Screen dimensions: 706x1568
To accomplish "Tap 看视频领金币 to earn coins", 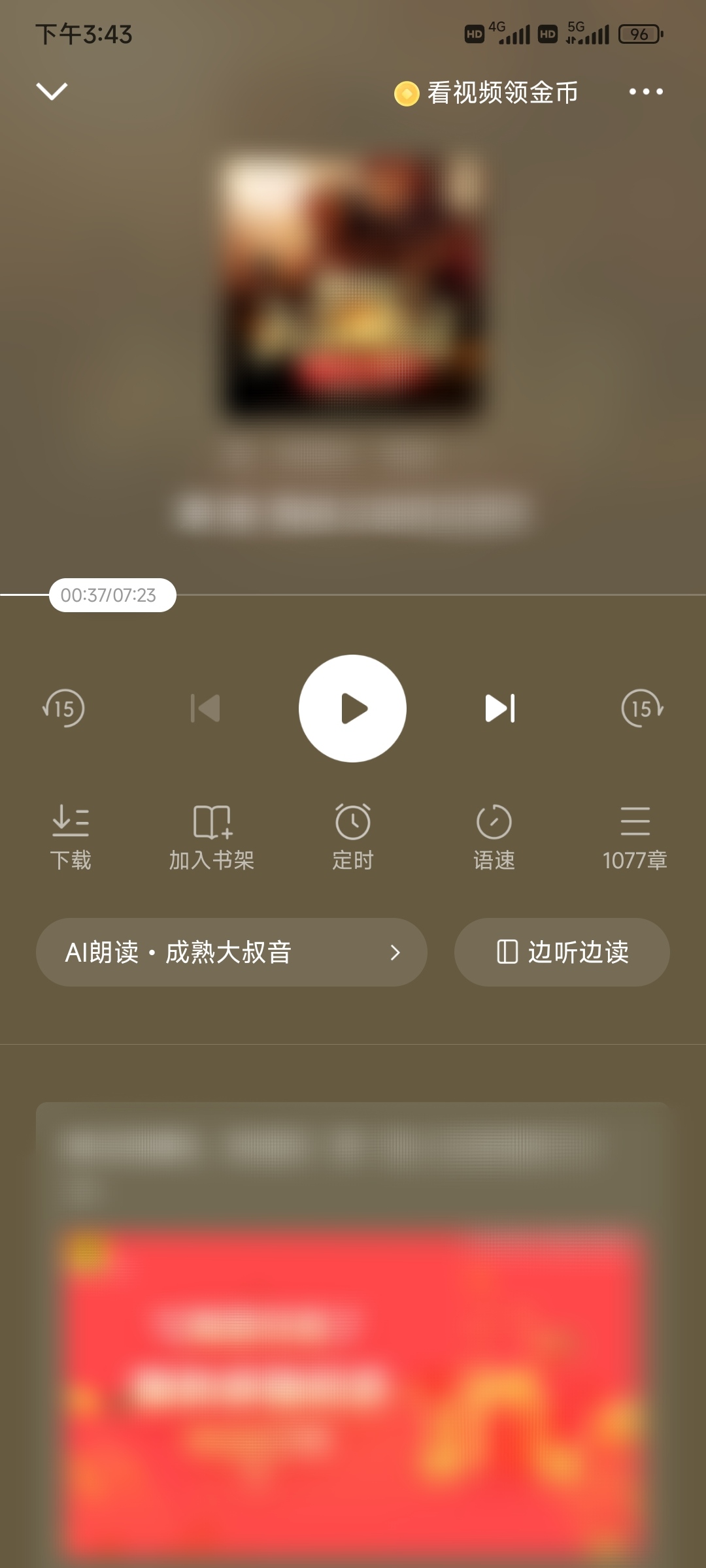I will click(487, 91).
